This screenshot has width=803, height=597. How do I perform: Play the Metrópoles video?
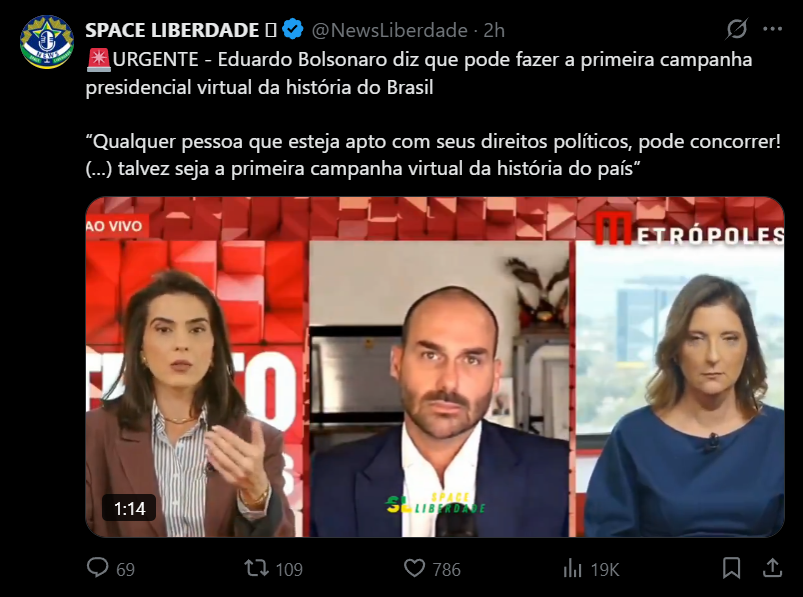[x=434, y=368]
